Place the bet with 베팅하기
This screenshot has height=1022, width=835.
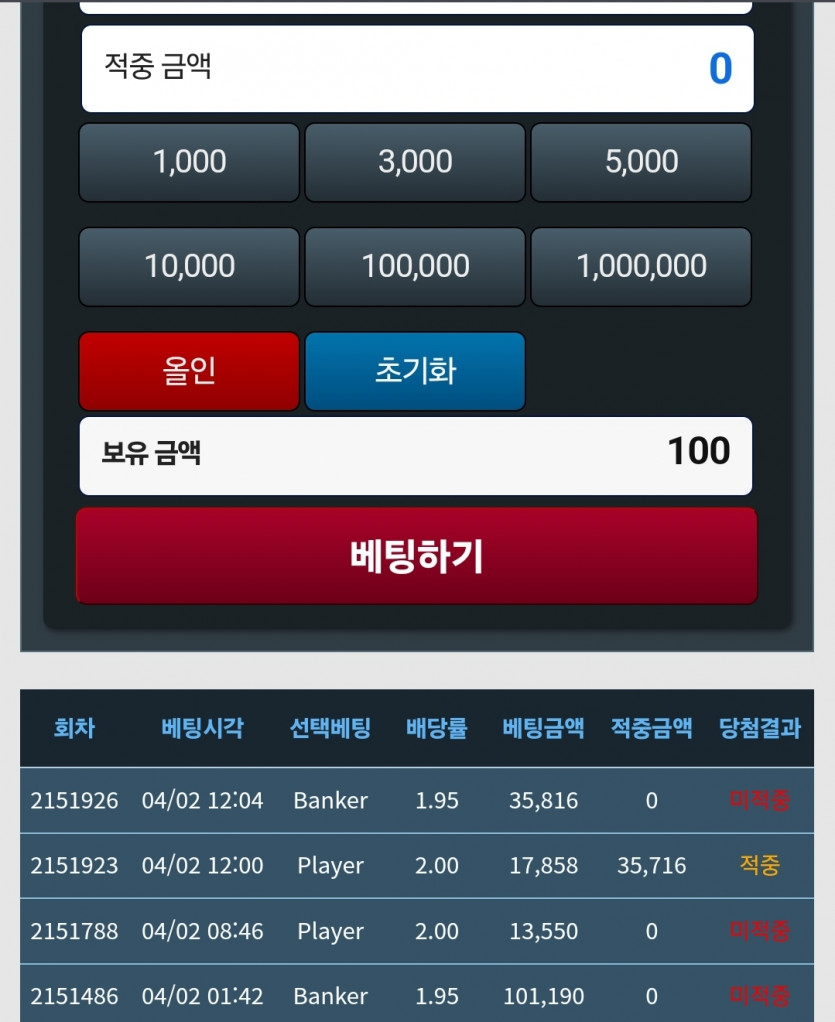pos(416,556)
